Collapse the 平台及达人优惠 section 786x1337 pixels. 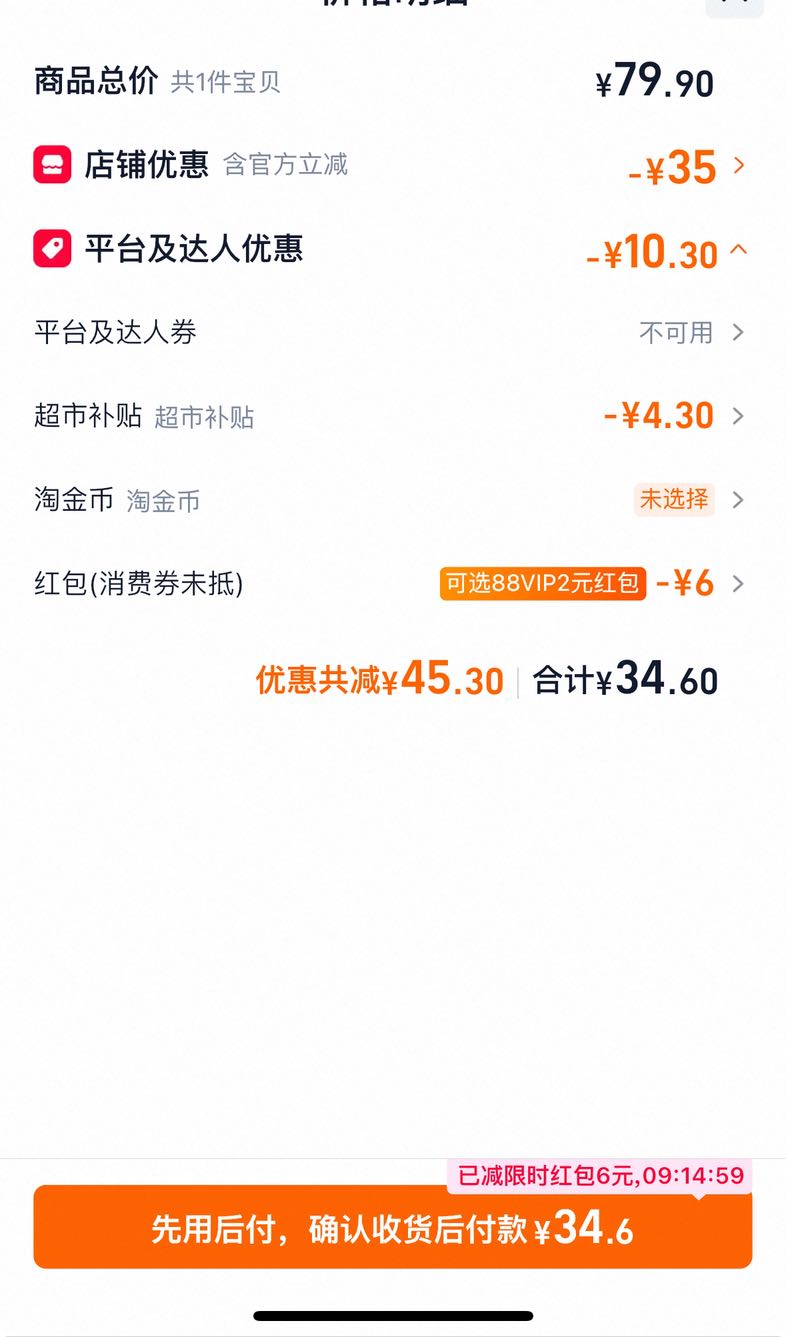tap(393, 249)
